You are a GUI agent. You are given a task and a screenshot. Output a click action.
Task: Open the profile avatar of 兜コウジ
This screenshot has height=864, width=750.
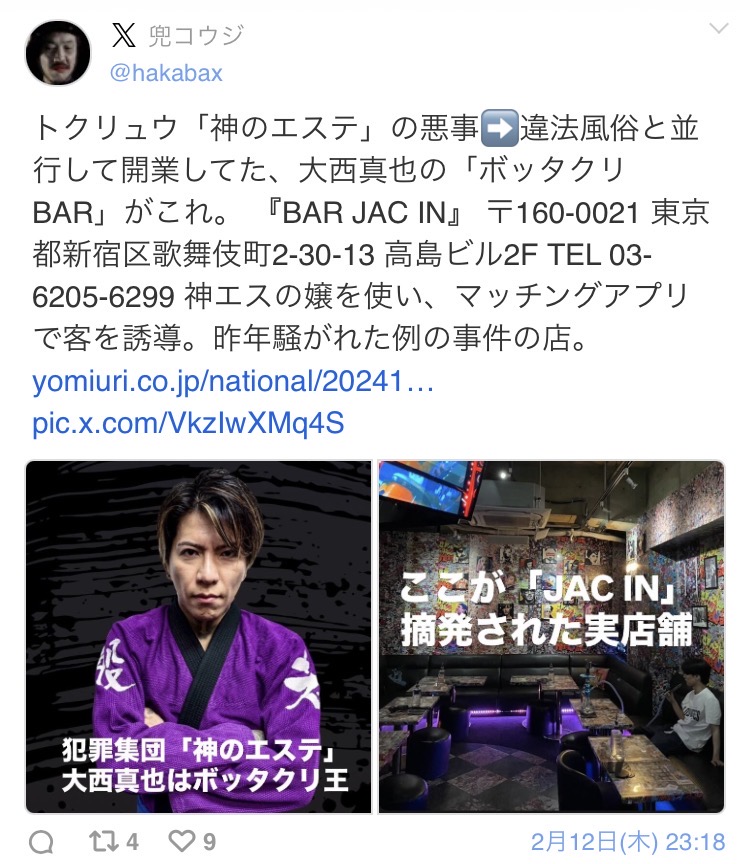57,53
